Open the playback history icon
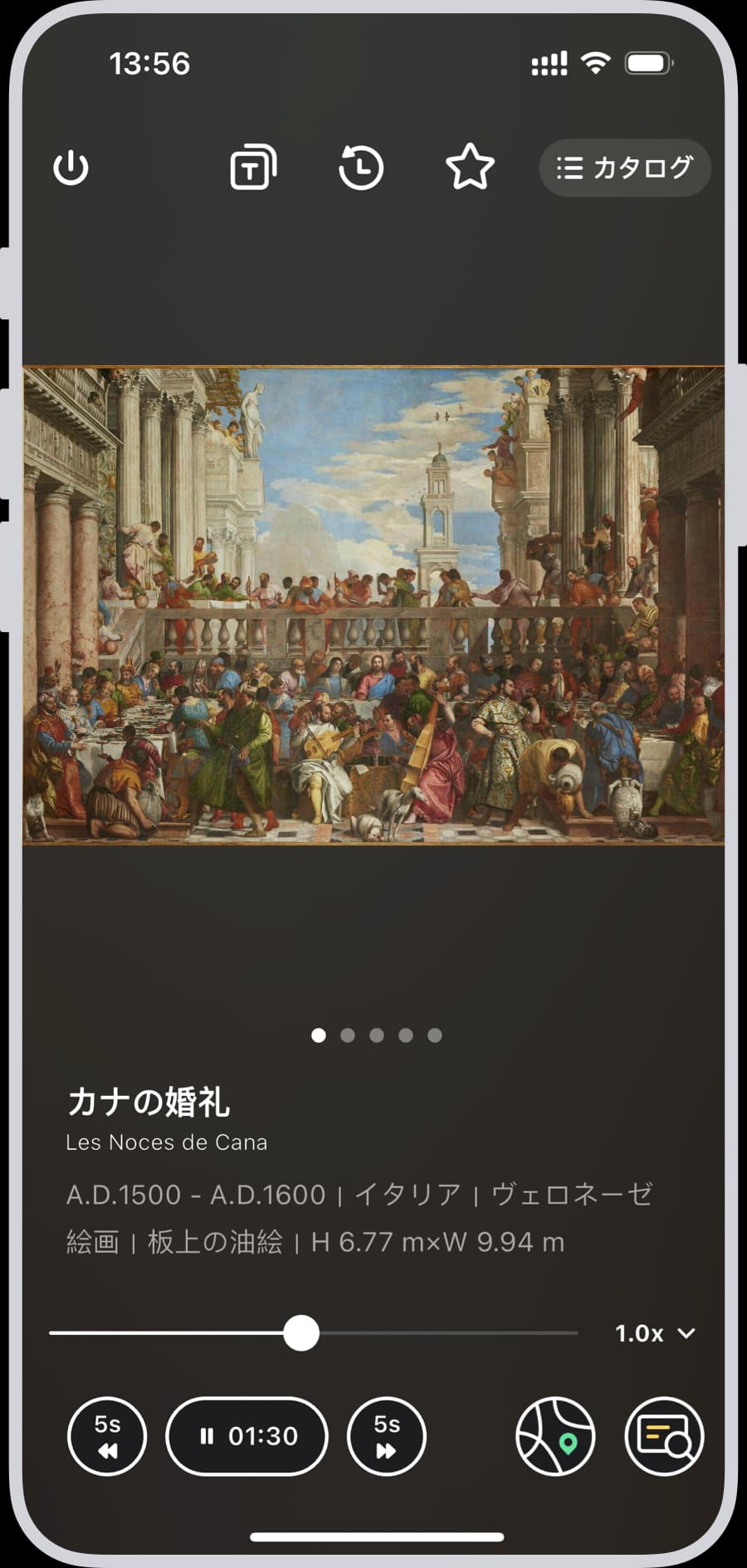Screen dimensions: 747x1568 click(x=361, y=168)
